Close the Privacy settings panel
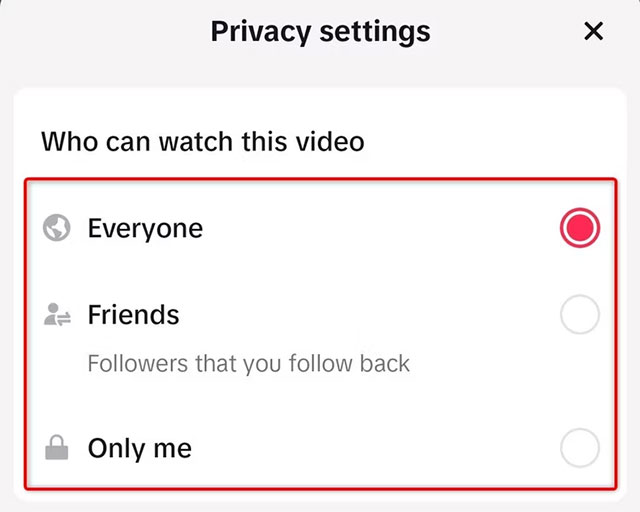 pyautogui.click(x=593, y=32)
